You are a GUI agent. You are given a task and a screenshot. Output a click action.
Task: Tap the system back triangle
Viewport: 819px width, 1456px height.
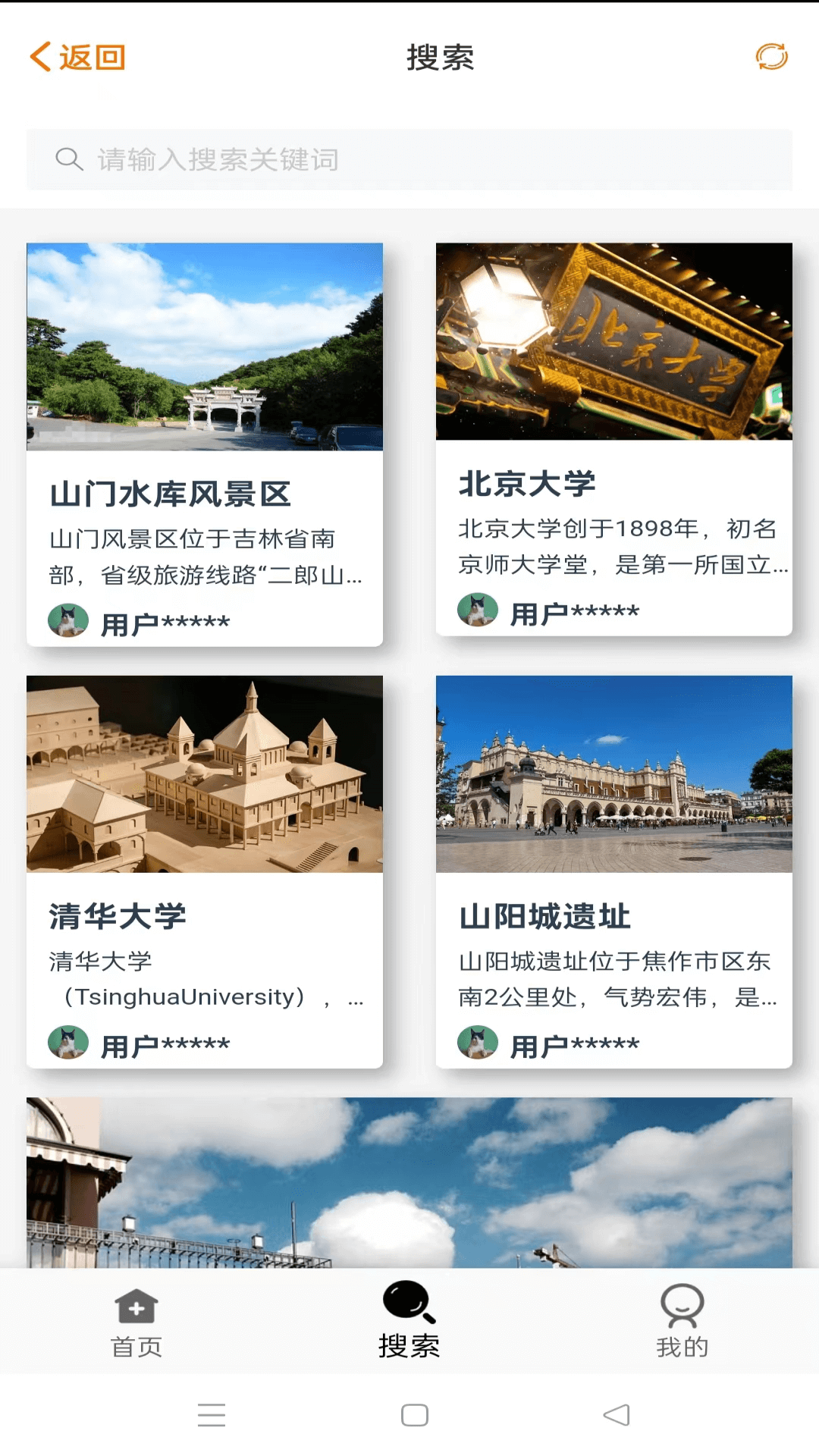click(x=617, y=1415)
